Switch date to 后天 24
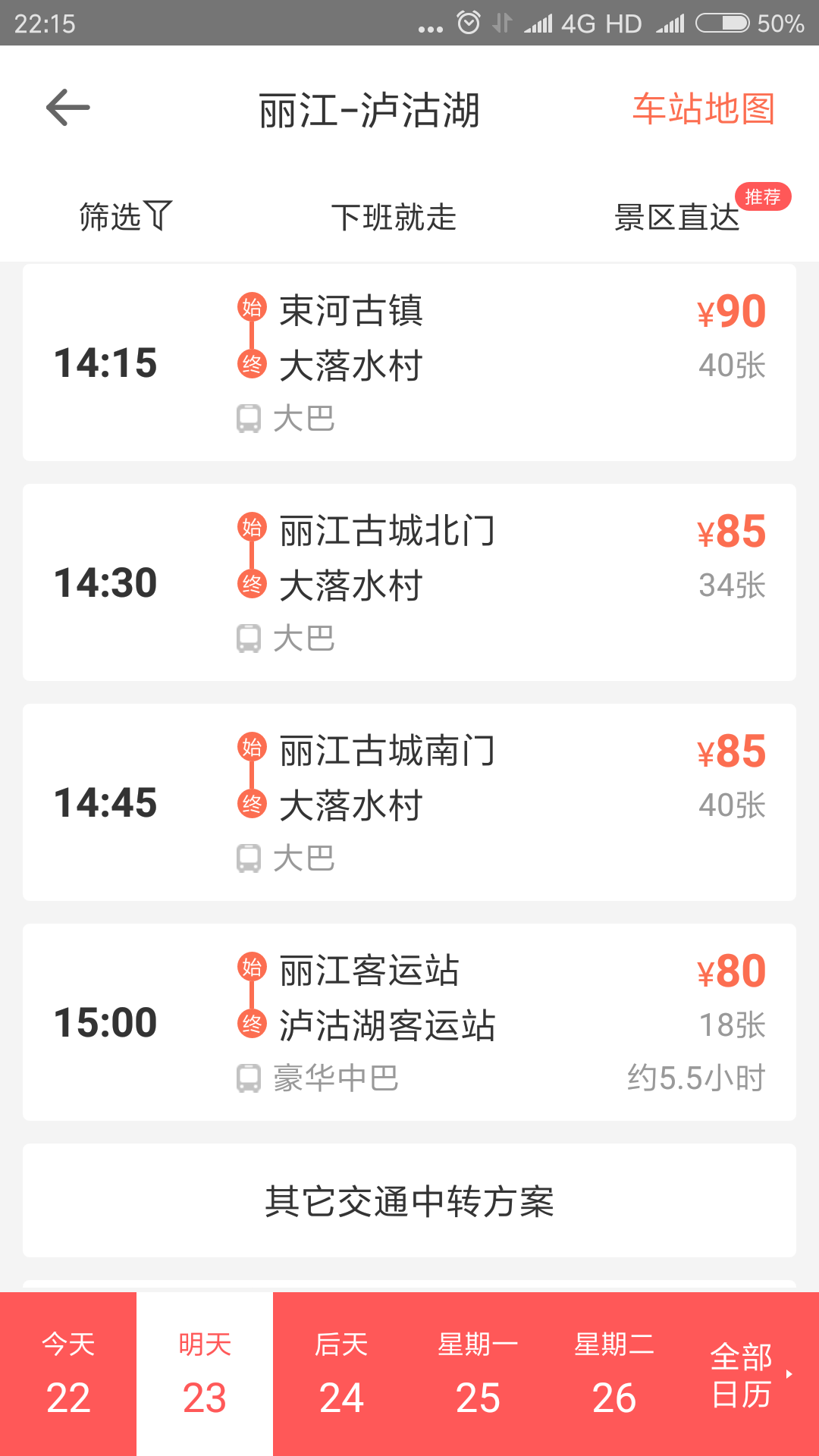This screenshot has width=819, height=1456. tap(341, 1374)
